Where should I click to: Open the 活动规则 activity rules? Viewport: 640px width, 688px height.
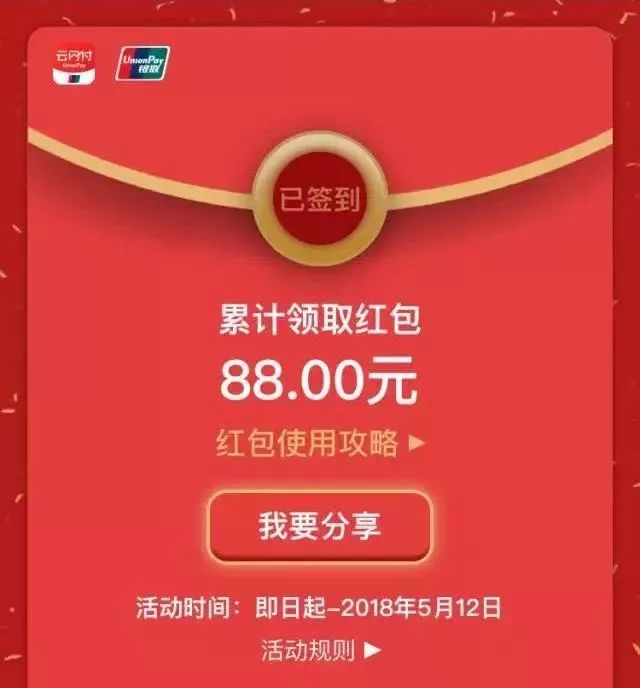coord(320,651)
